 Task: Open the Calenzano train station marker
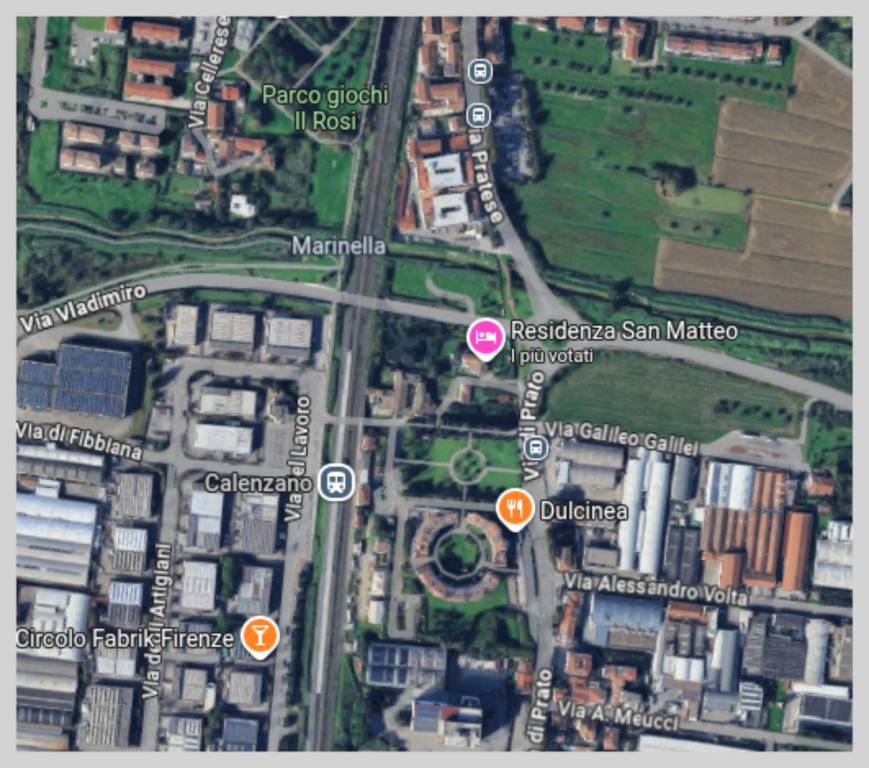337,482
